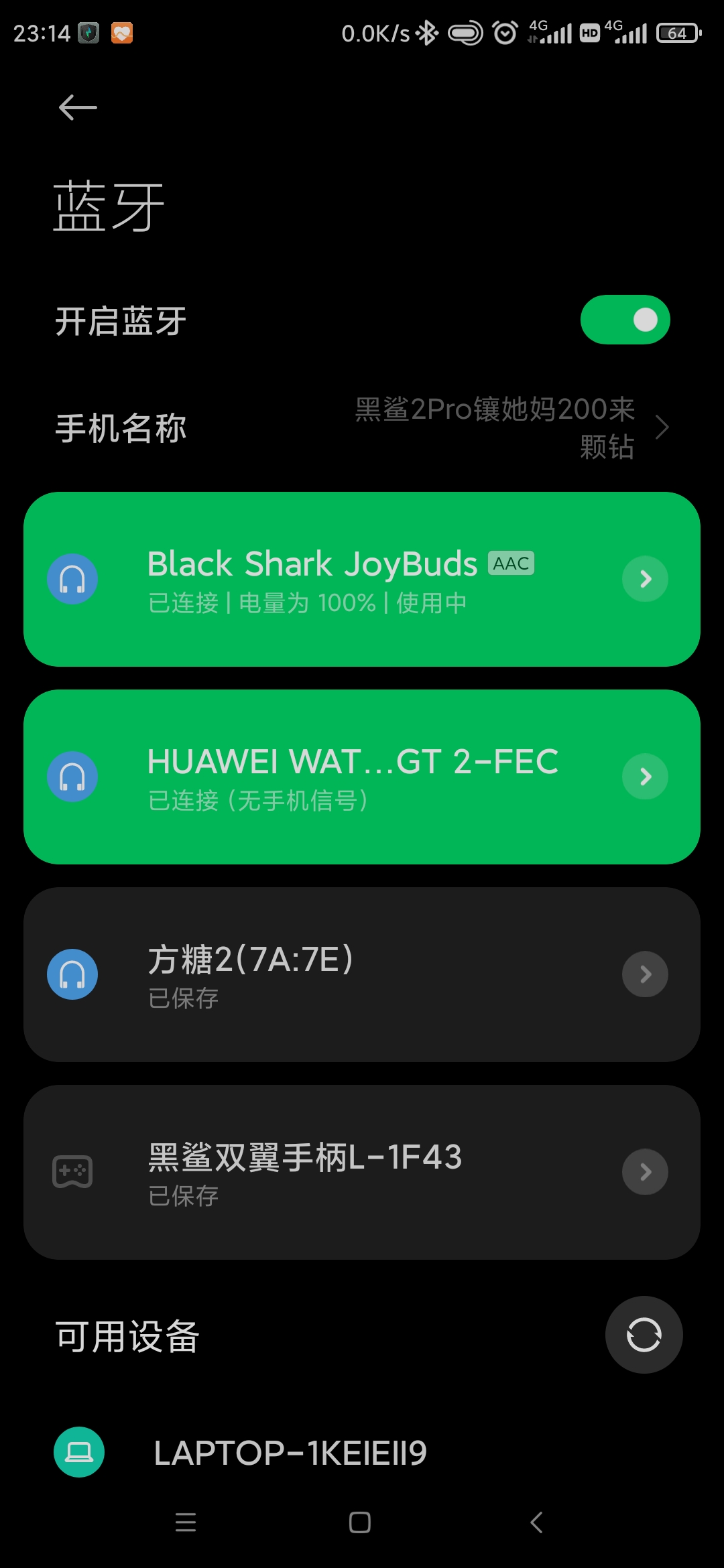Viewport: 724px width, 1568px height.
Task: Open details arrow for Black Shark JoyBuds
Action: point(645,579)
